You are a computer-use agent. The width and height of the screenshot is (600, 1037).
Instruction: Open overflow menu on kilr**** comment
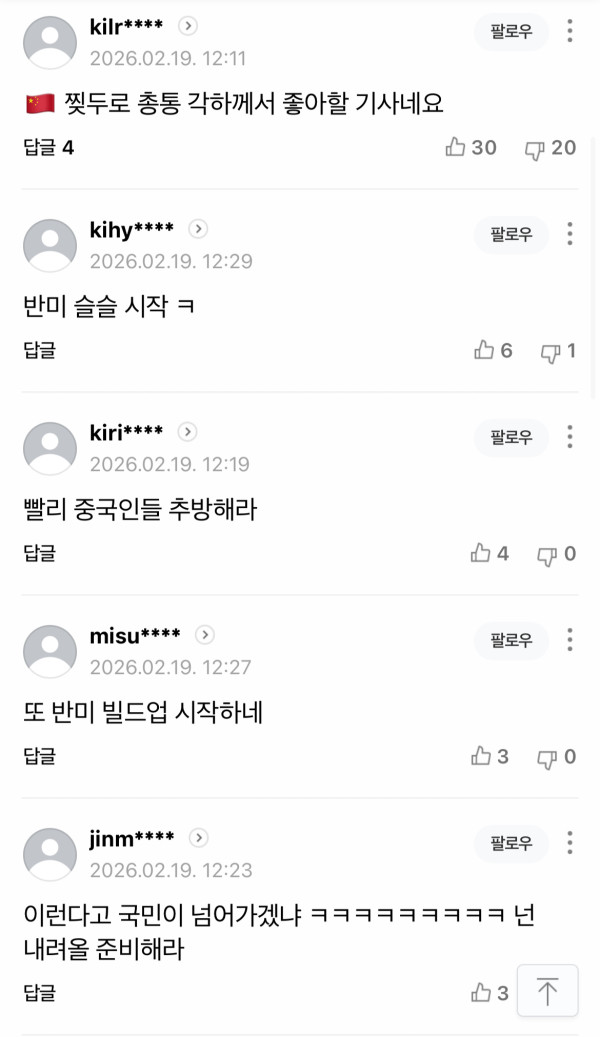pyautogui.click(x=570, y=31)
